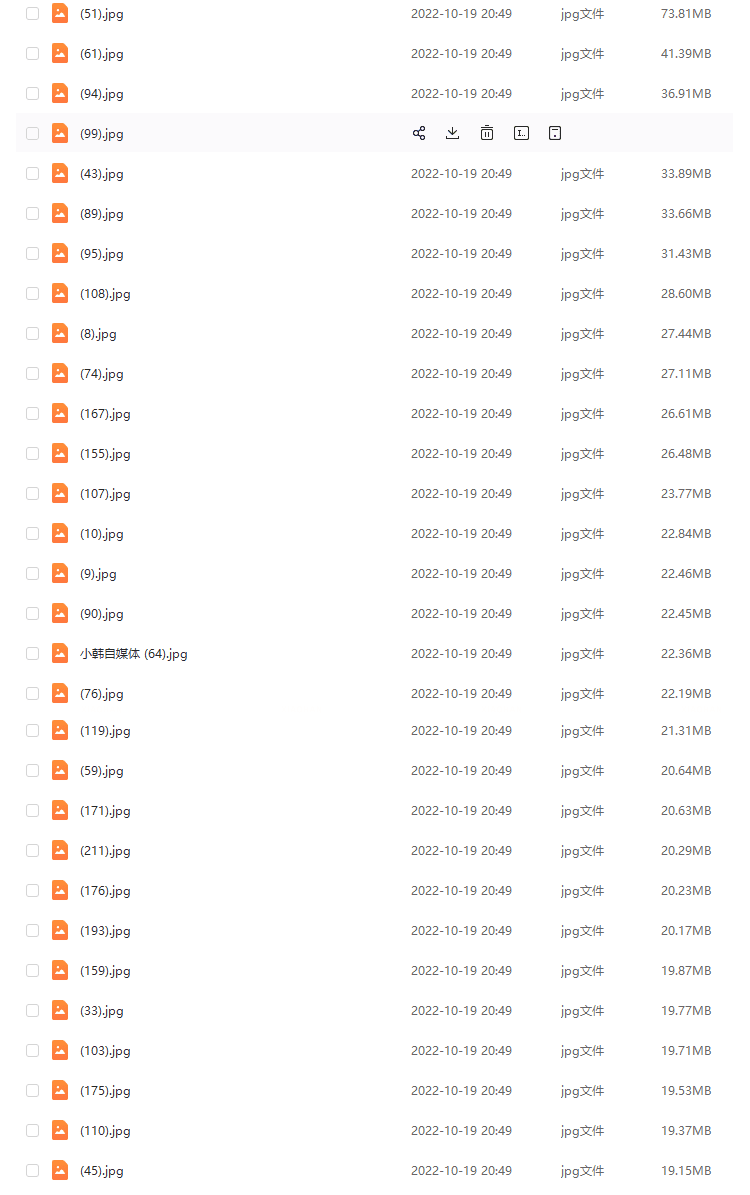Open the file (119).jpg
Viewport: 750px width, 1195px height.
pos(105,730)
